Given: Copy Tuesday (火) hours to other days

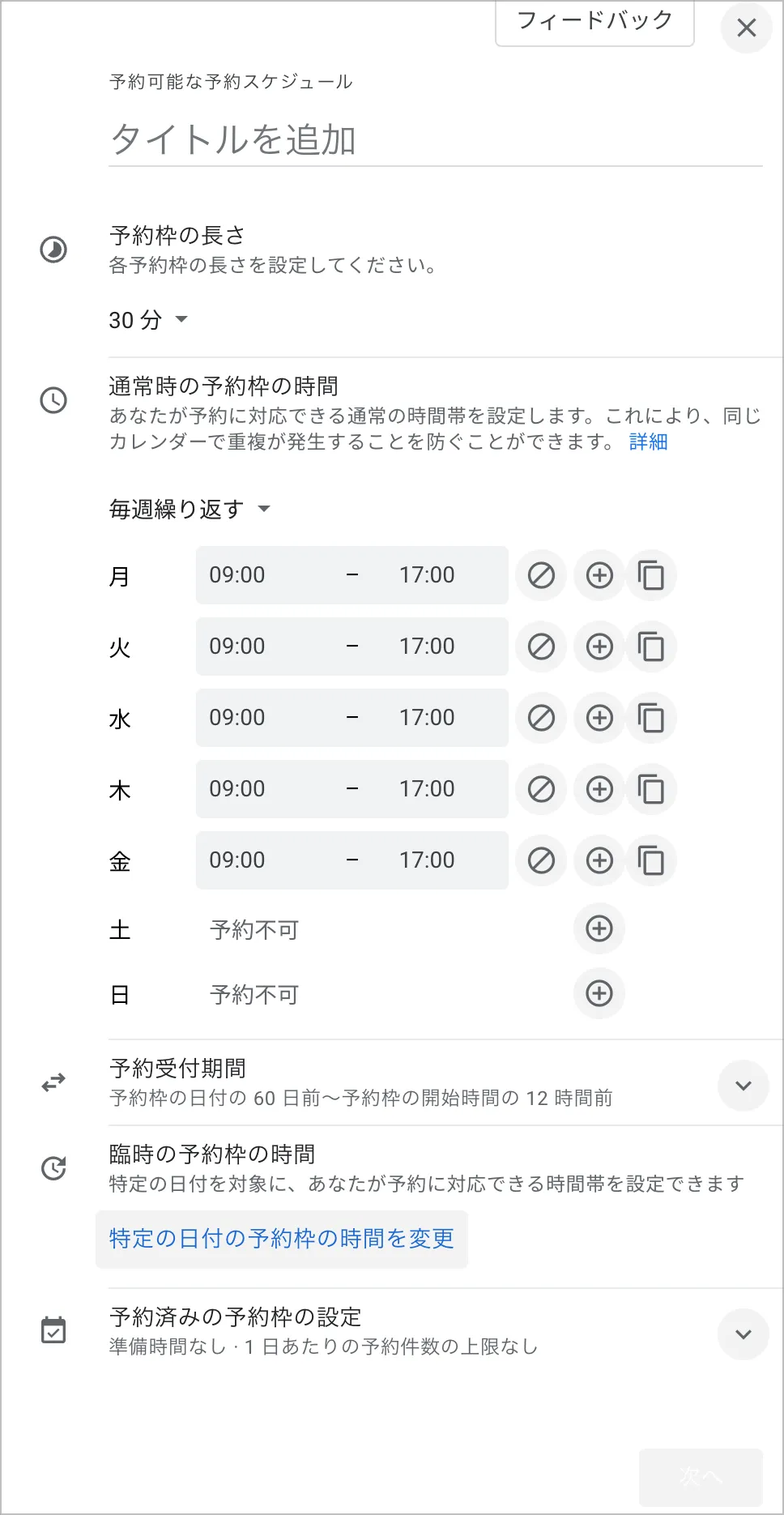Looking at the screenshot, I should [651, 647].
